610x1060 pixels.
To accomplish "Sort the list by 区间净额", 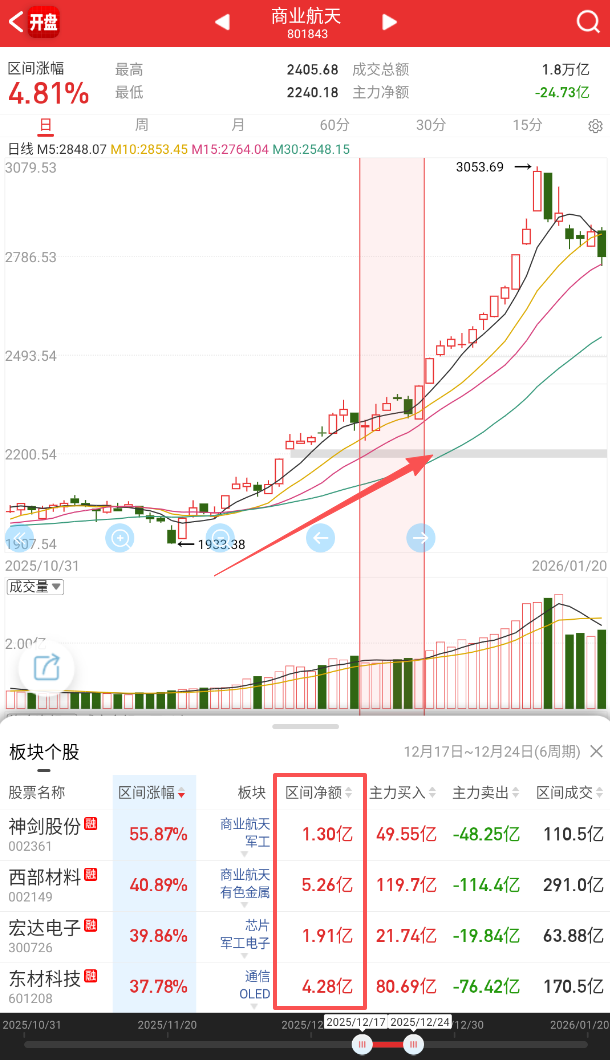I will coord(320,792).
